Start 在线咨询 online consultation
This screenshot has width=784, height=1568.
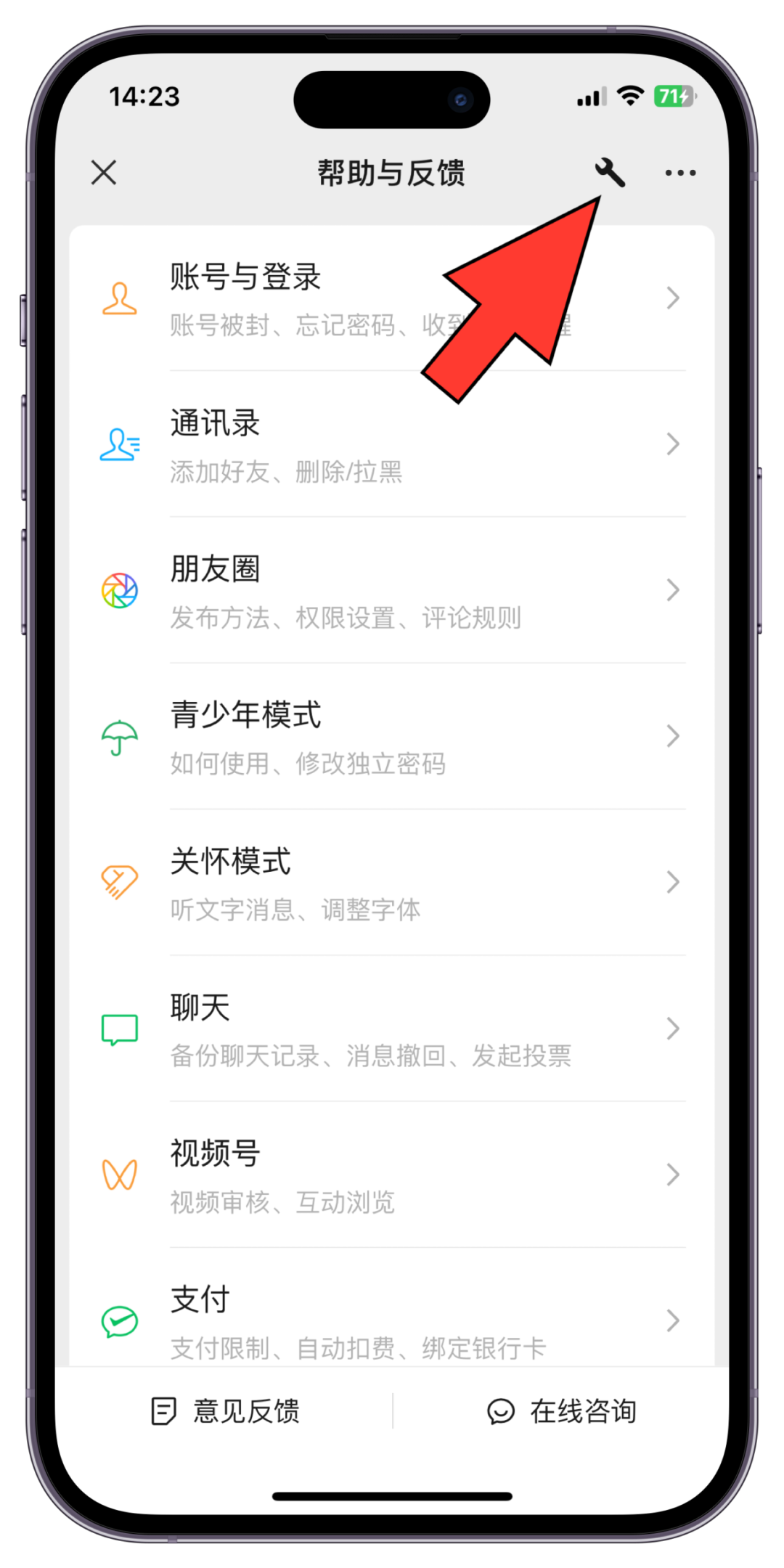click(562, 1411)
